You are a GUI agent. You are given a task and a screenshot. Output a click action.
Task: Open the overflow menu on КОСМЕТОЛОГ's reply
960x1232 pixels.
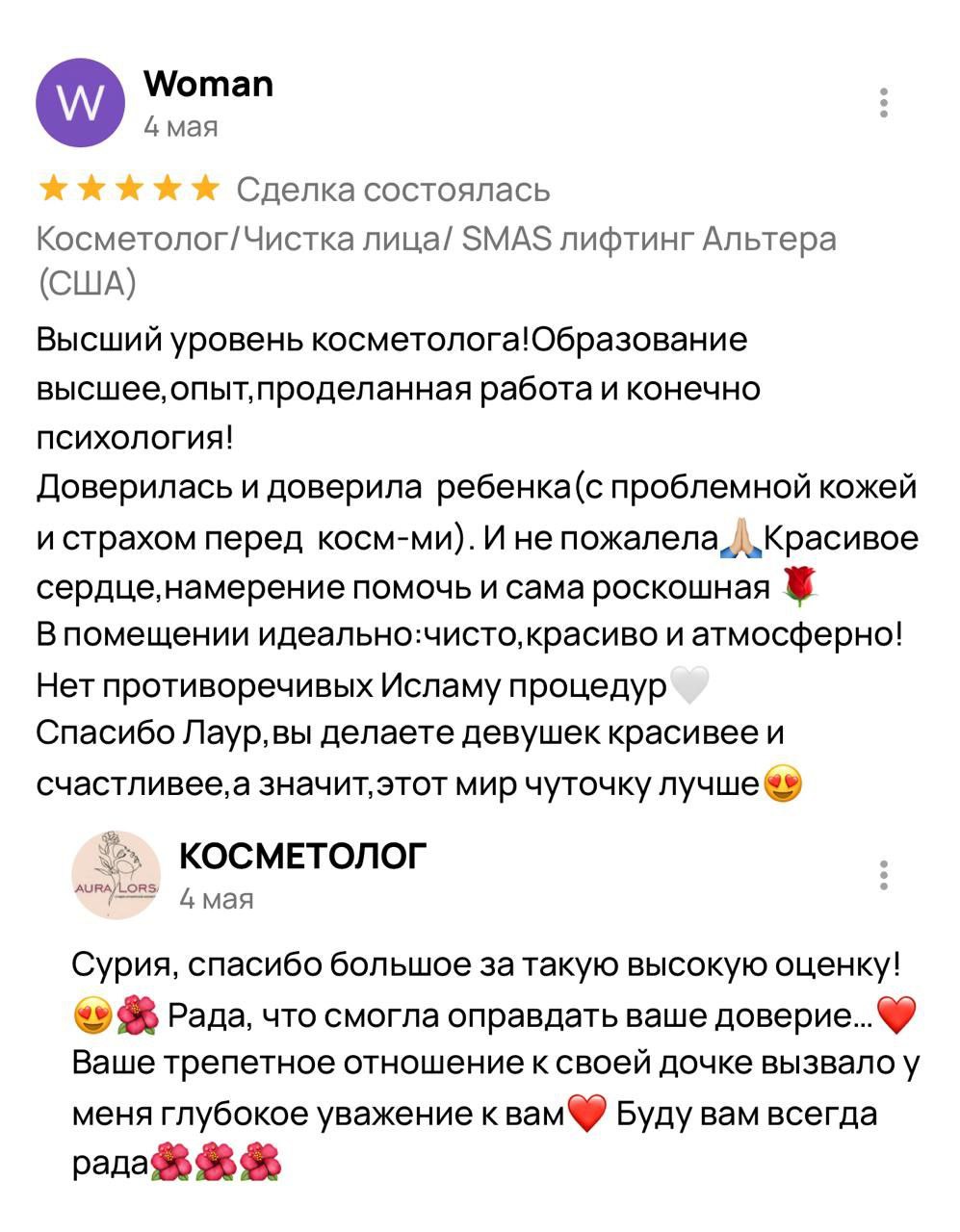[883, 876]
